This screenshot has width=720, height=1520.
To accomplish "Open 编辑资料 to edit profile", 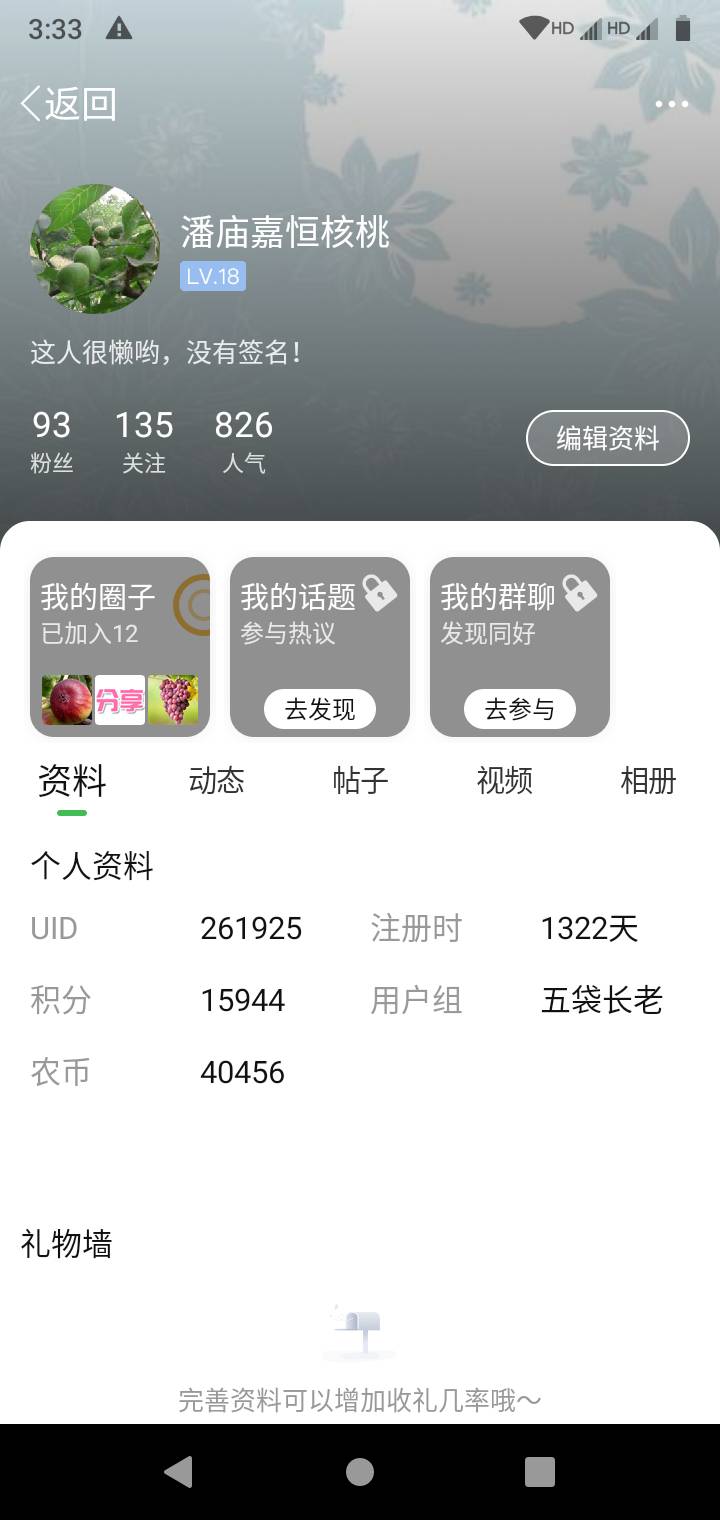I will tap(608, 438).
